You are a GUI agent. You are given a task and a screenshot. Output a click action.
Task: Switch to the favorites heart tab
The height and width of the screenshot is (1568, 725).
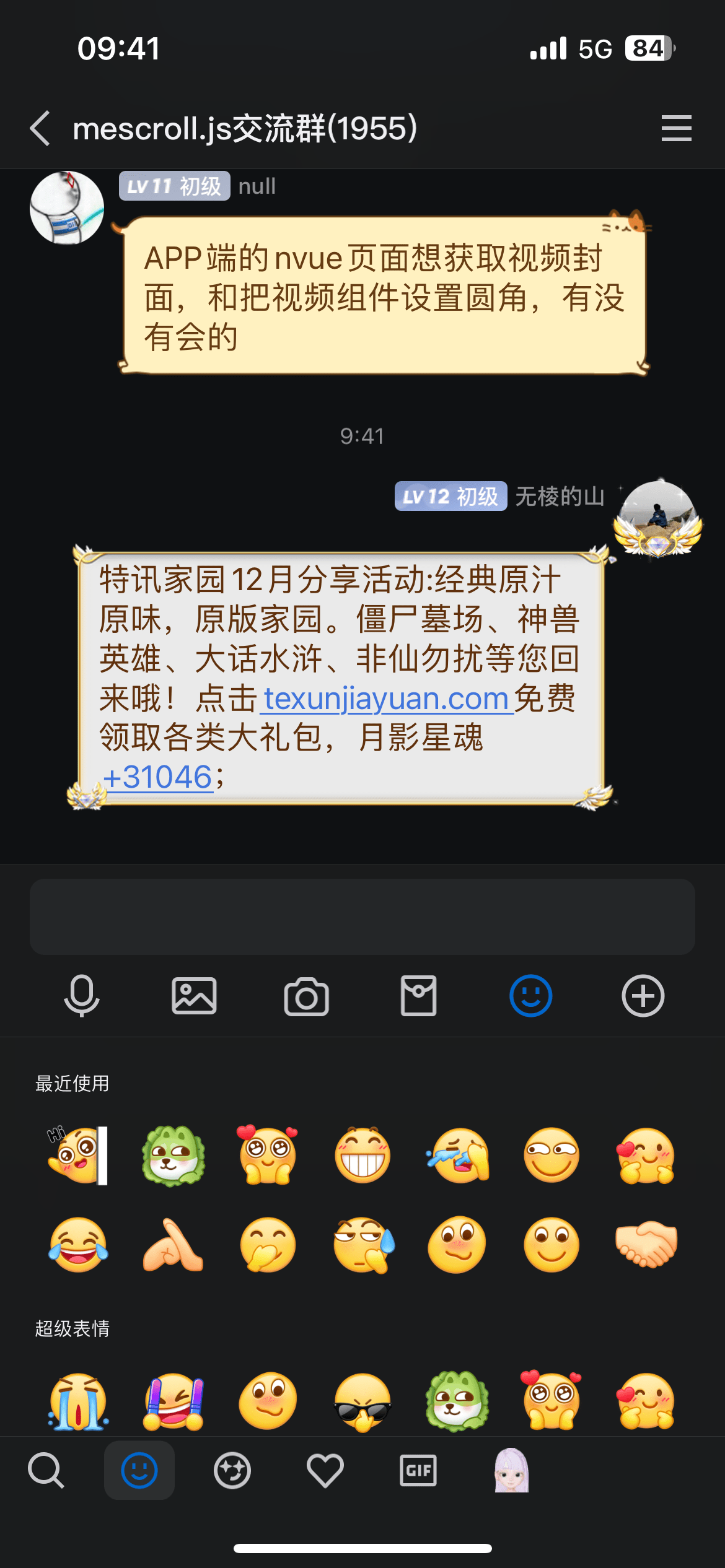(x=325, y=1470)
